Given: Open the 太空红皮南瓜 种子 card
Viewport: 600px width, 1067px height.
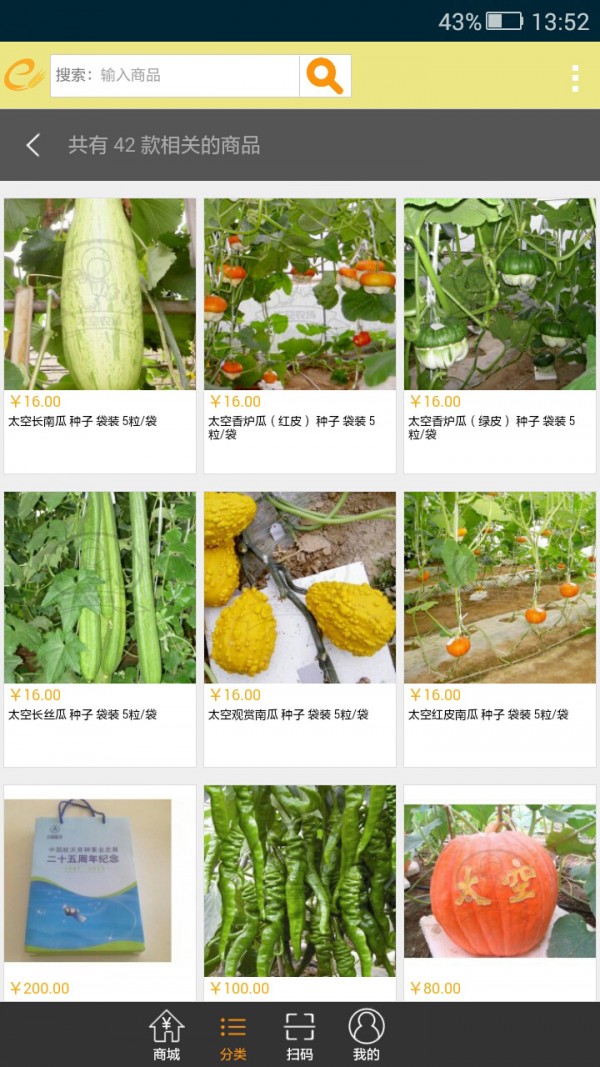Looking at the screenshot, I should click(500, 628).
